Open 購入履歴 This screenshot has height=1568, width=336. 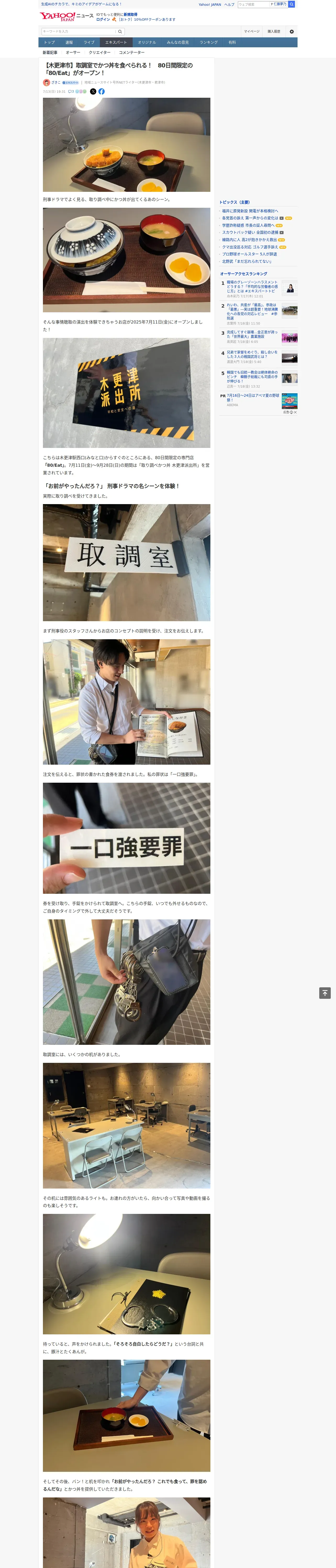click(274, 32)
